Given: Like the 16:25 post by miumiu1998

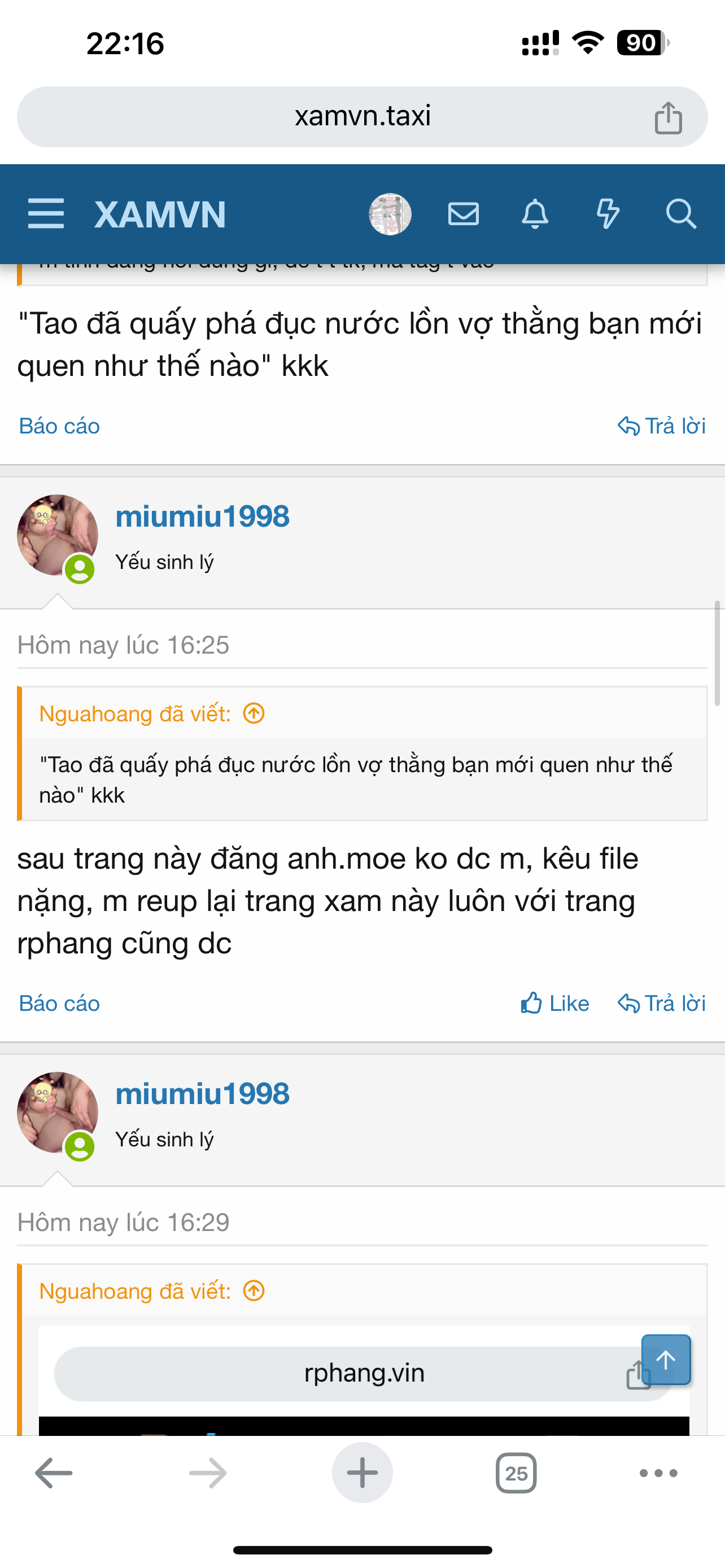Looking at the screenshot, I should tap(555, 1004).
